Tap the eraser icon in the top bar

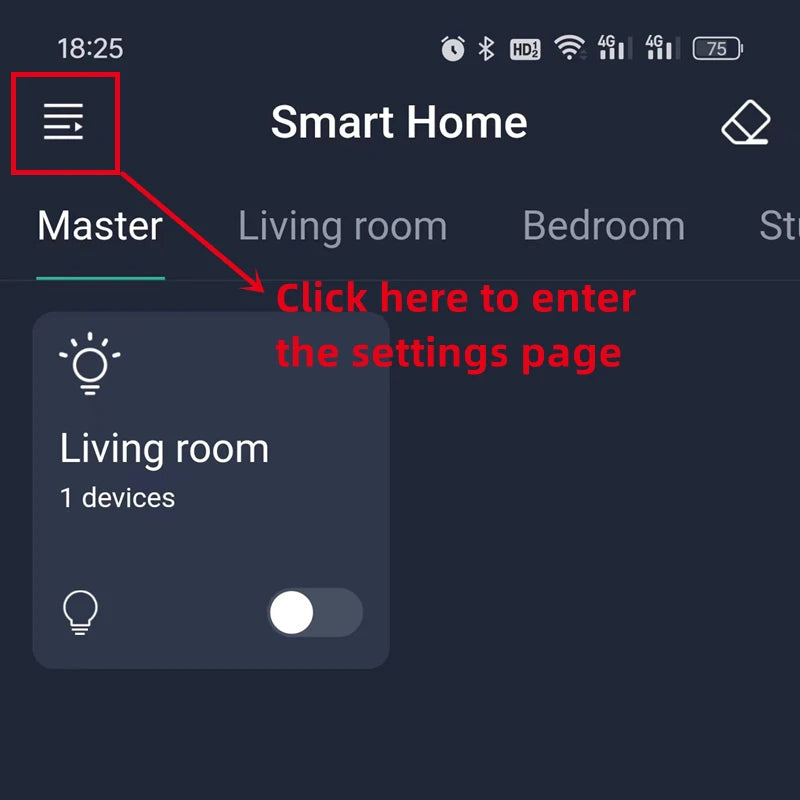coord(746,124)
